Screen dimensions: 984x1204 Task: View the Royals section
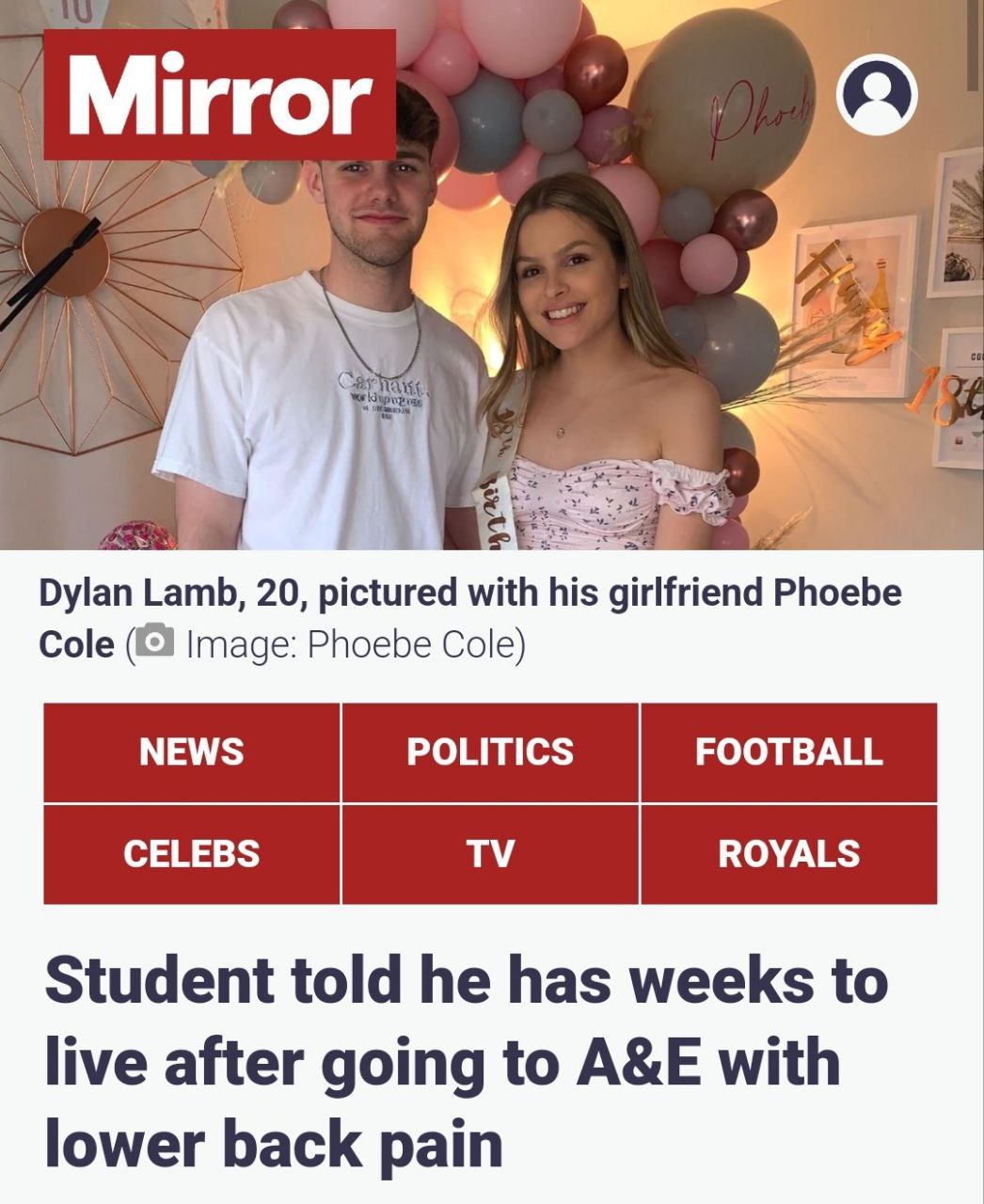click(788, 854)
